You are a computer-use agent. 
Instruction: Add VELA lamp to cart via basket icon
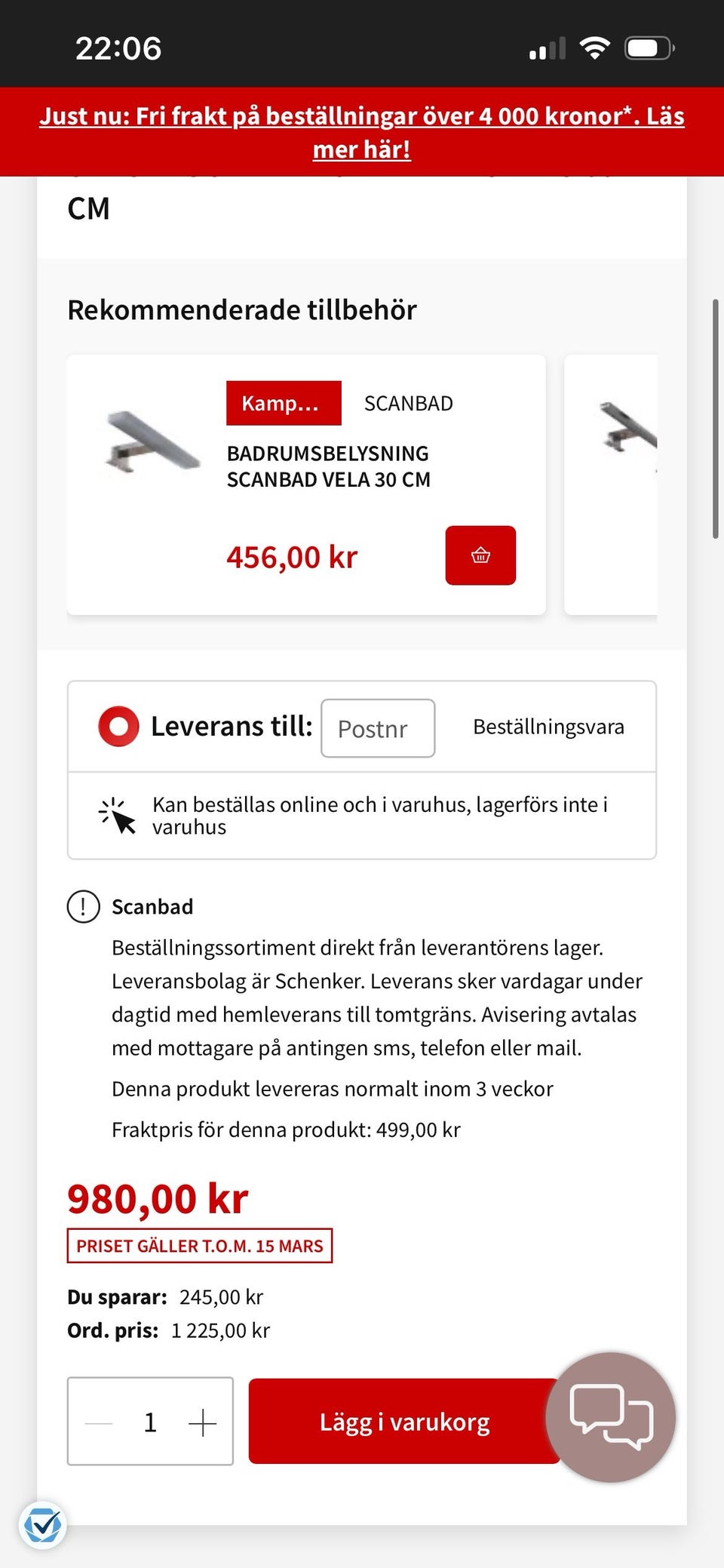point(480,555)
